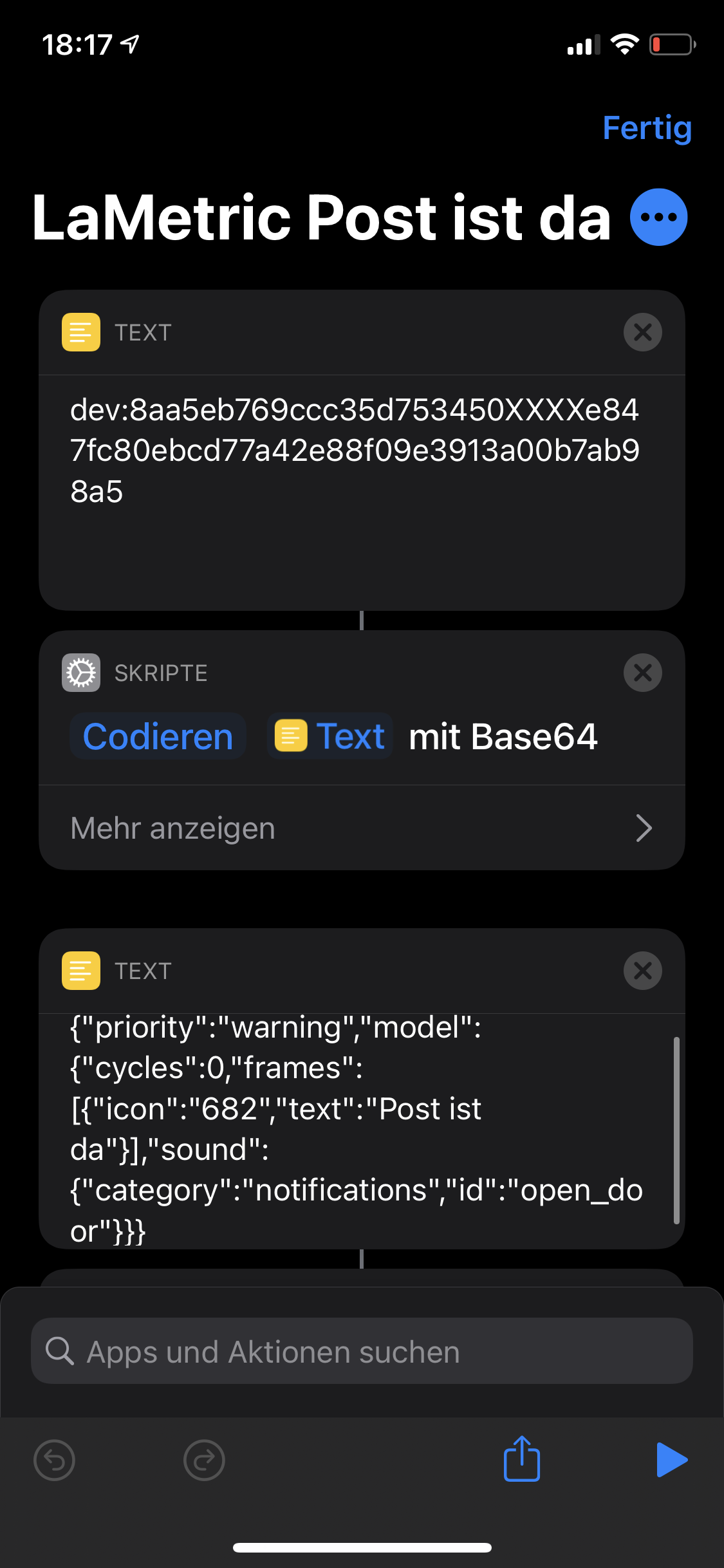The image size is (724, 1568).
Task: Redo the last undone change
Action: [x=204, y=1460]
